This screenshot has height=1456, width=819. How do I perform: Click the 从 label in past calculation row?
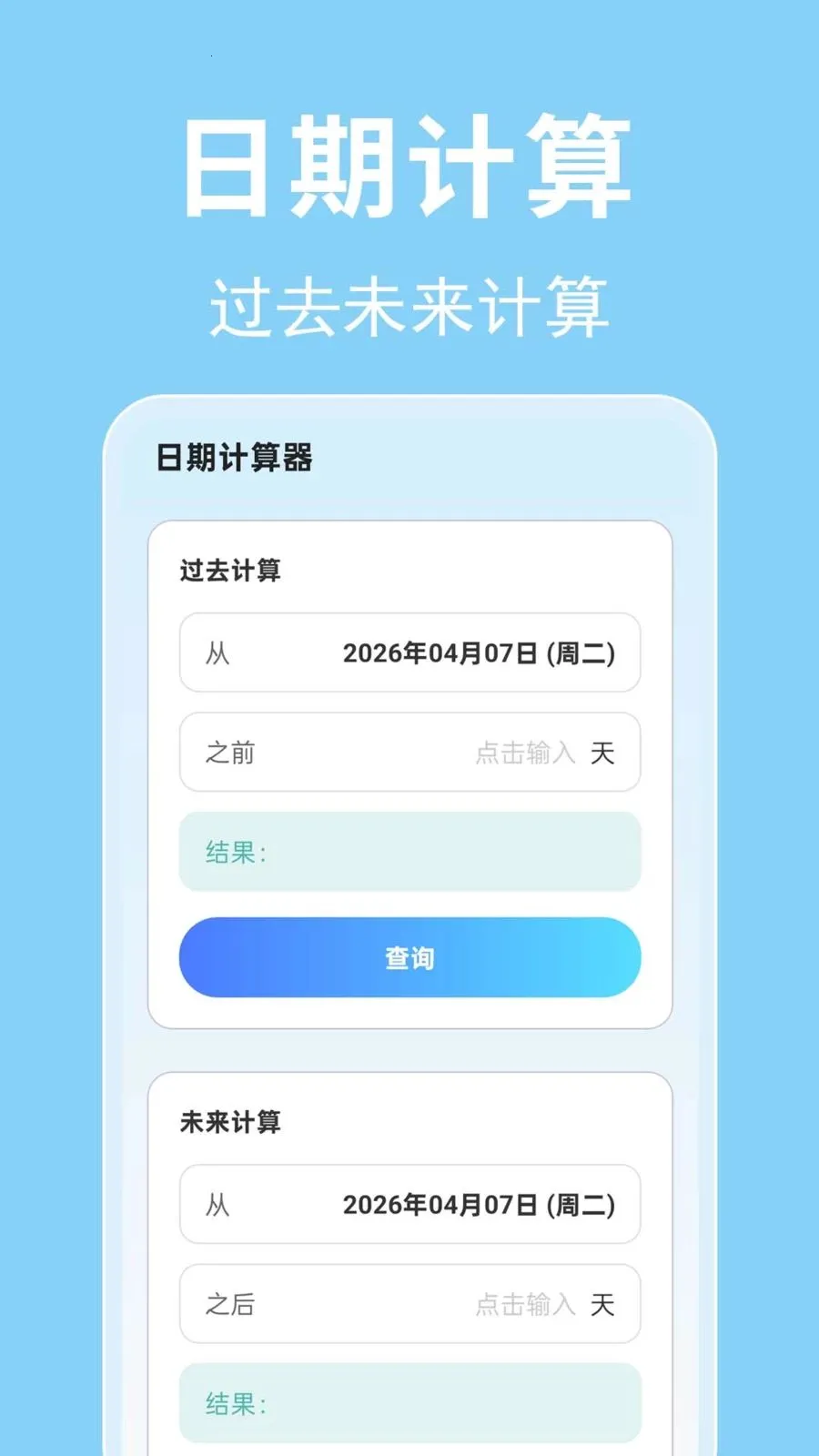[217, 652]
